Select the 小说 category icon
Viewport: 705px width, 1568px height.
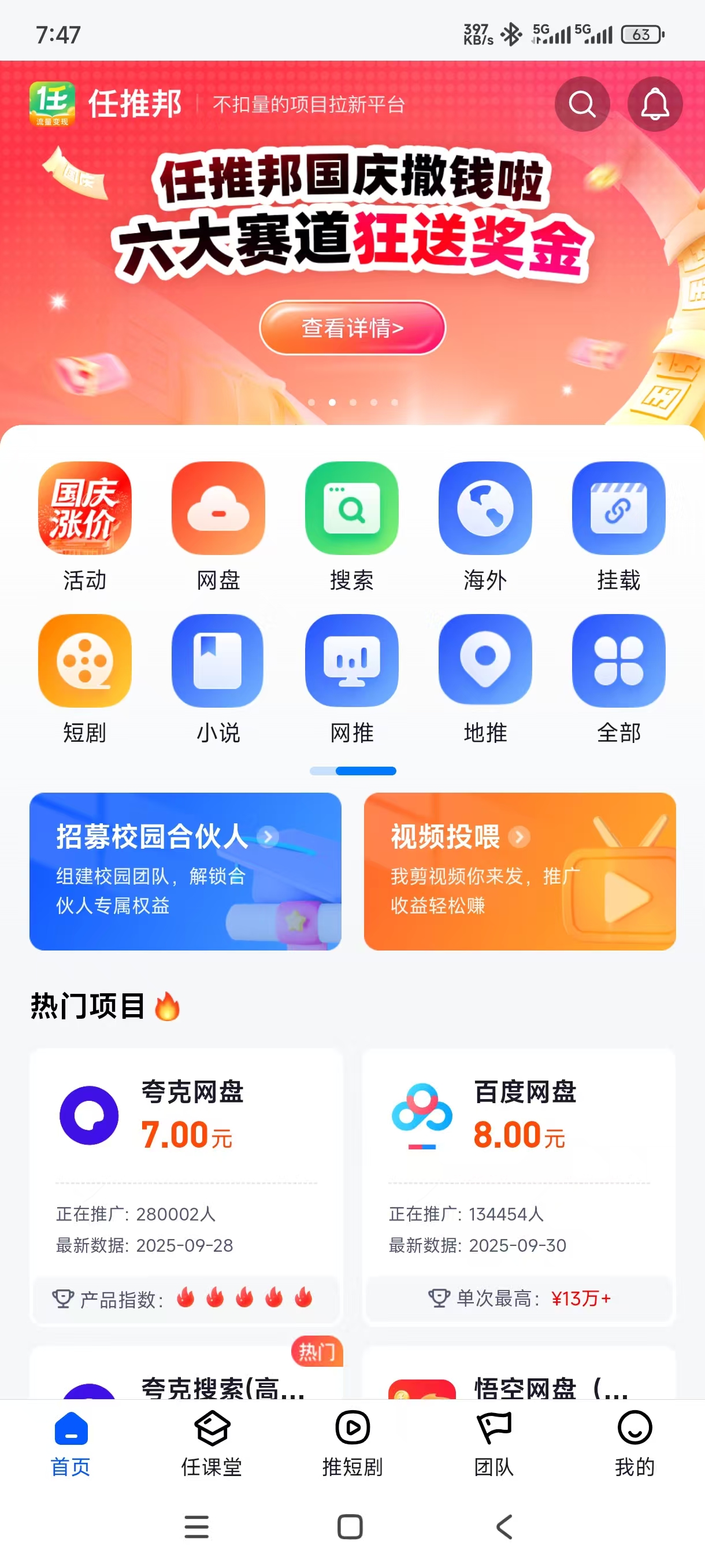[218, 662]
